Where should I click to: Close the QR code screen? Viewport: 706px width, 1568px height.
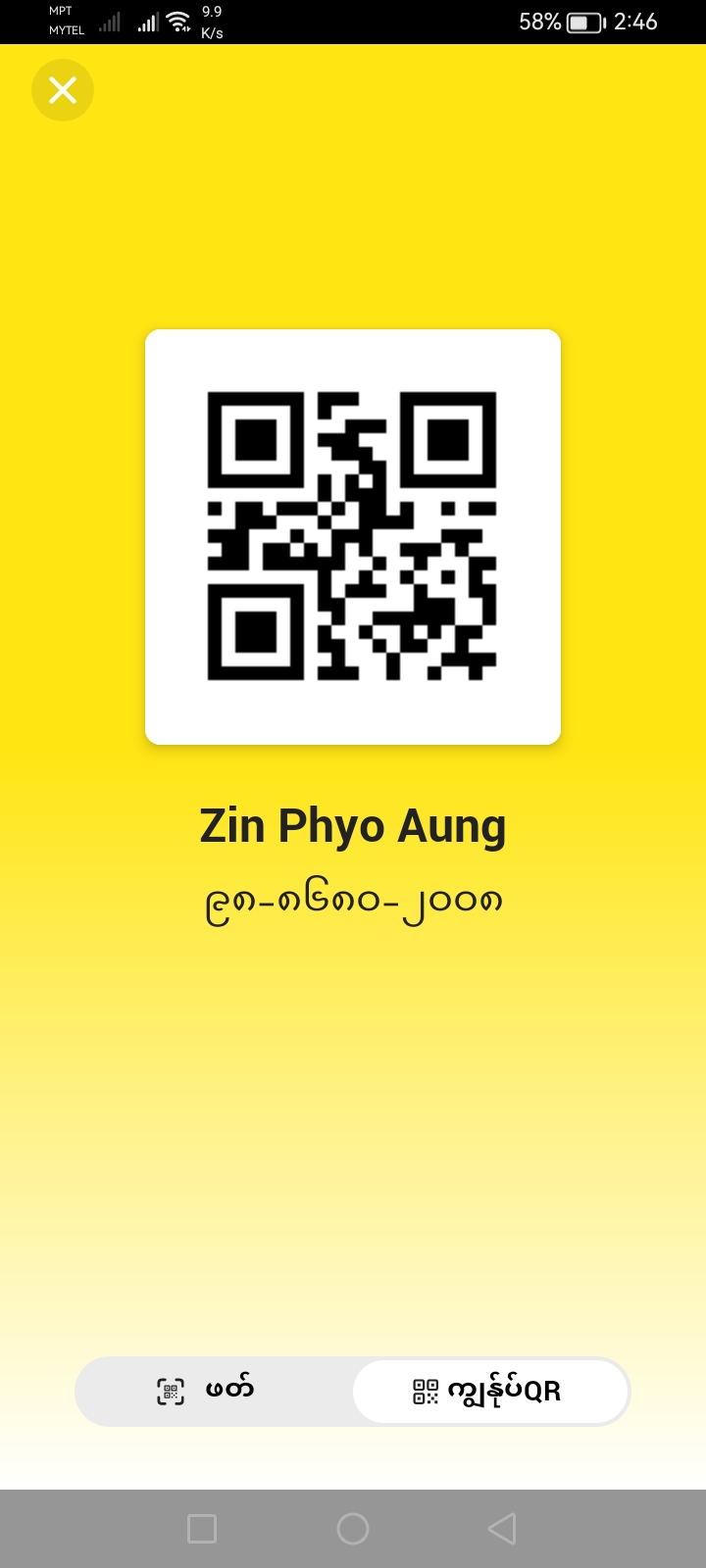pyautogui.click(x=63, y=90)
